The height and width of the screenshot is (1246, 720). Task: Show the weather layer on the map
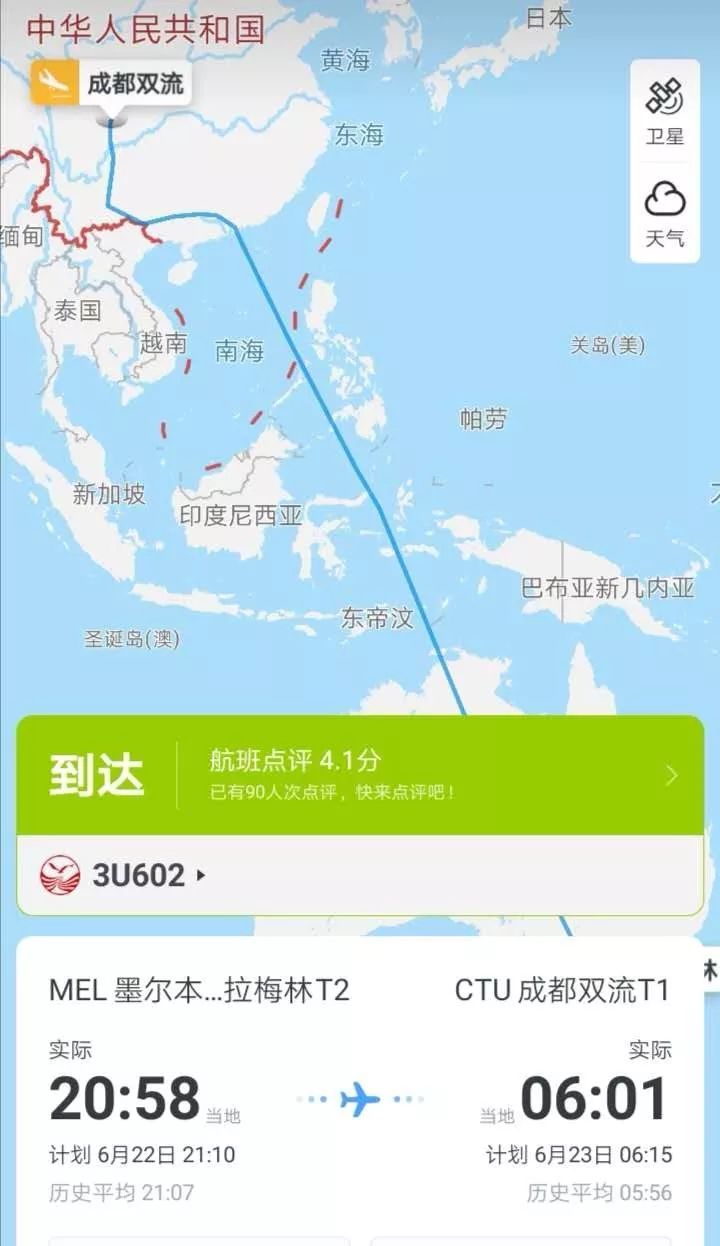[x=665, y=212]
